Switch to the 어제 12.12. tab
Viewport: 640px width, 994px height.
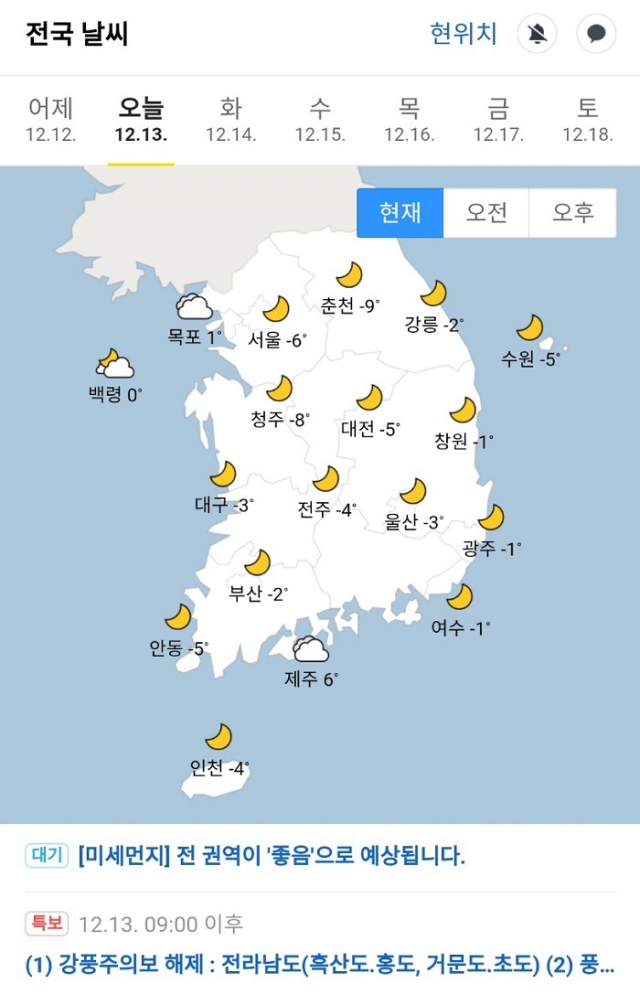51,119
